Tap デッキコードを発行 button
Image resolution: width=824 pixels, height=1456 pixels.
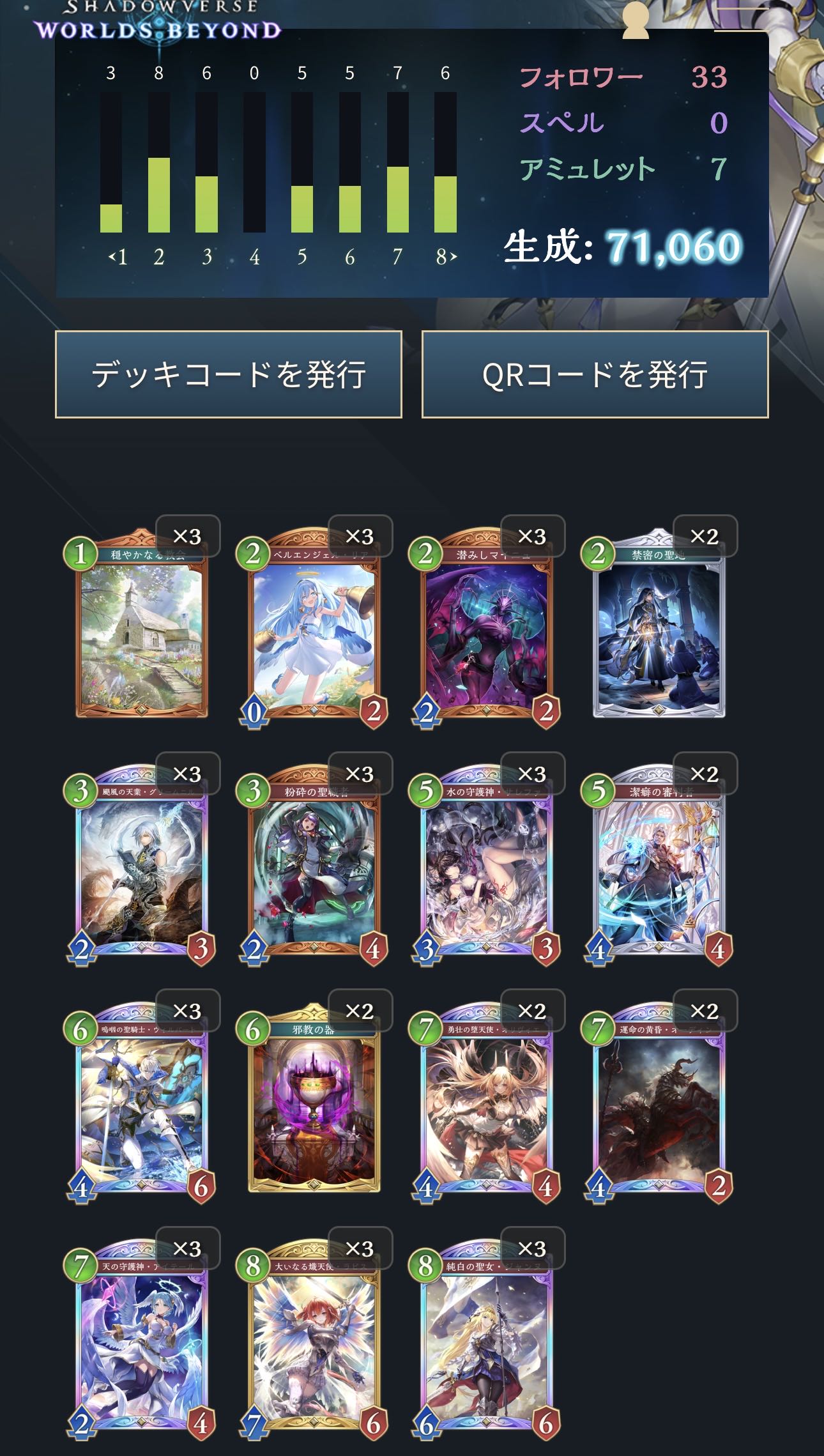click(229, 374)
